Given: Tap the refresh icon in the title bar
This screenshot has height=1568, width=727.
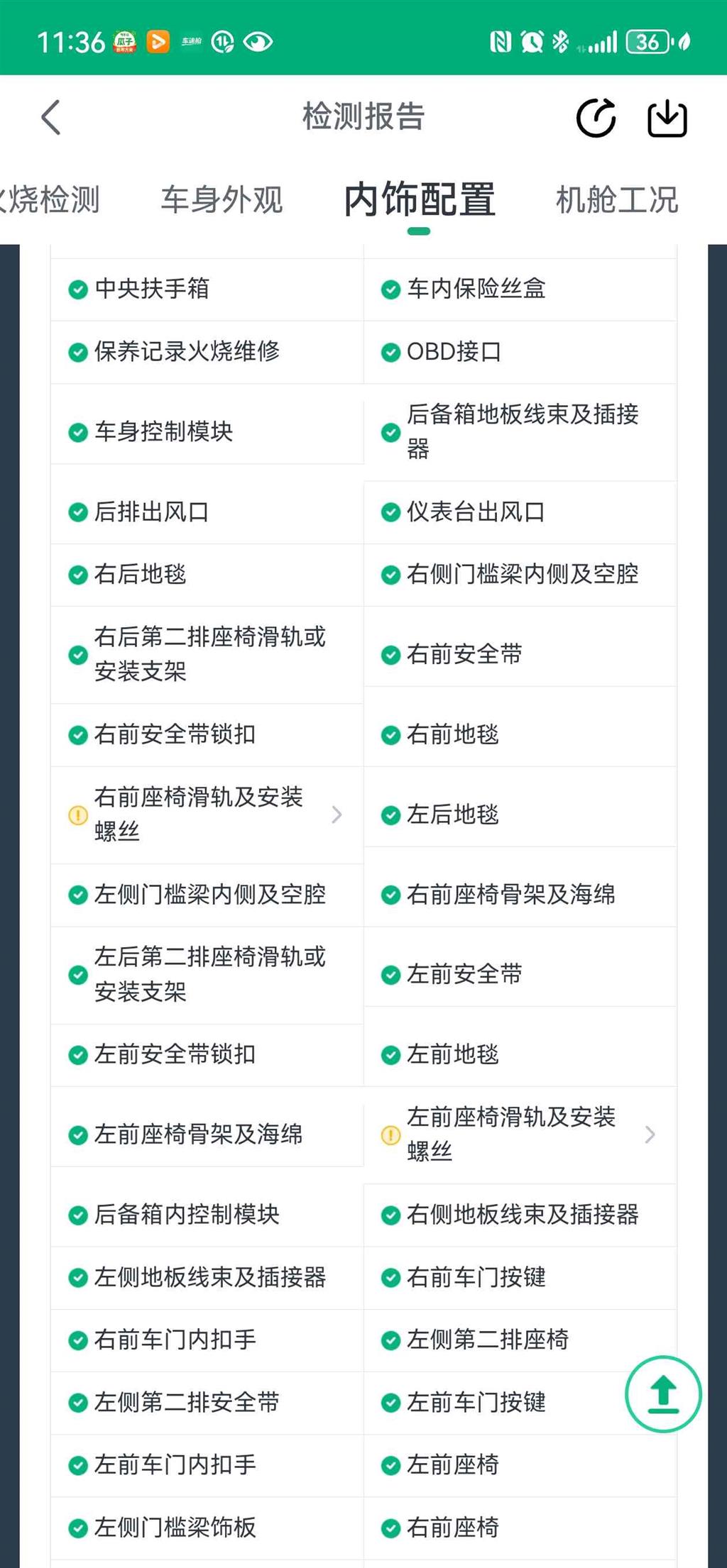Looking at the screenshot, I should [x=597, y=118].
